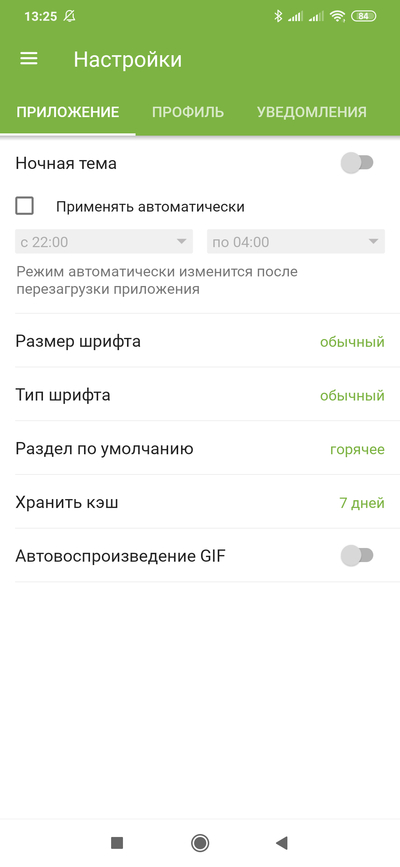400x867 pixels.
Task: Change the Размер шрифта setting
Action: pyautogui.click(x=200, y=341)
